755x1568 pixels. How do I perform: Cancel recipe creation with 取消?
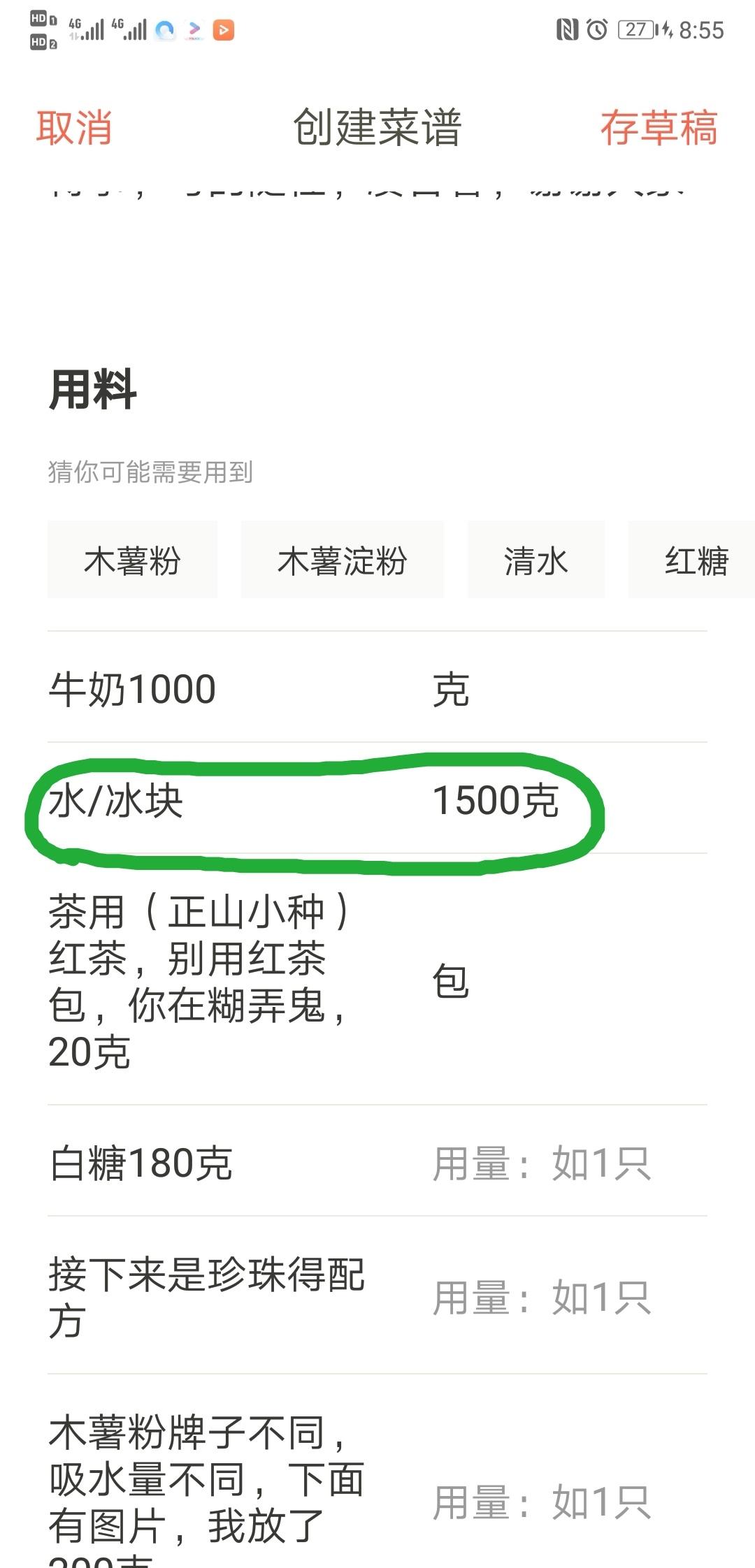pyautogui.click(x=74, y=128)
